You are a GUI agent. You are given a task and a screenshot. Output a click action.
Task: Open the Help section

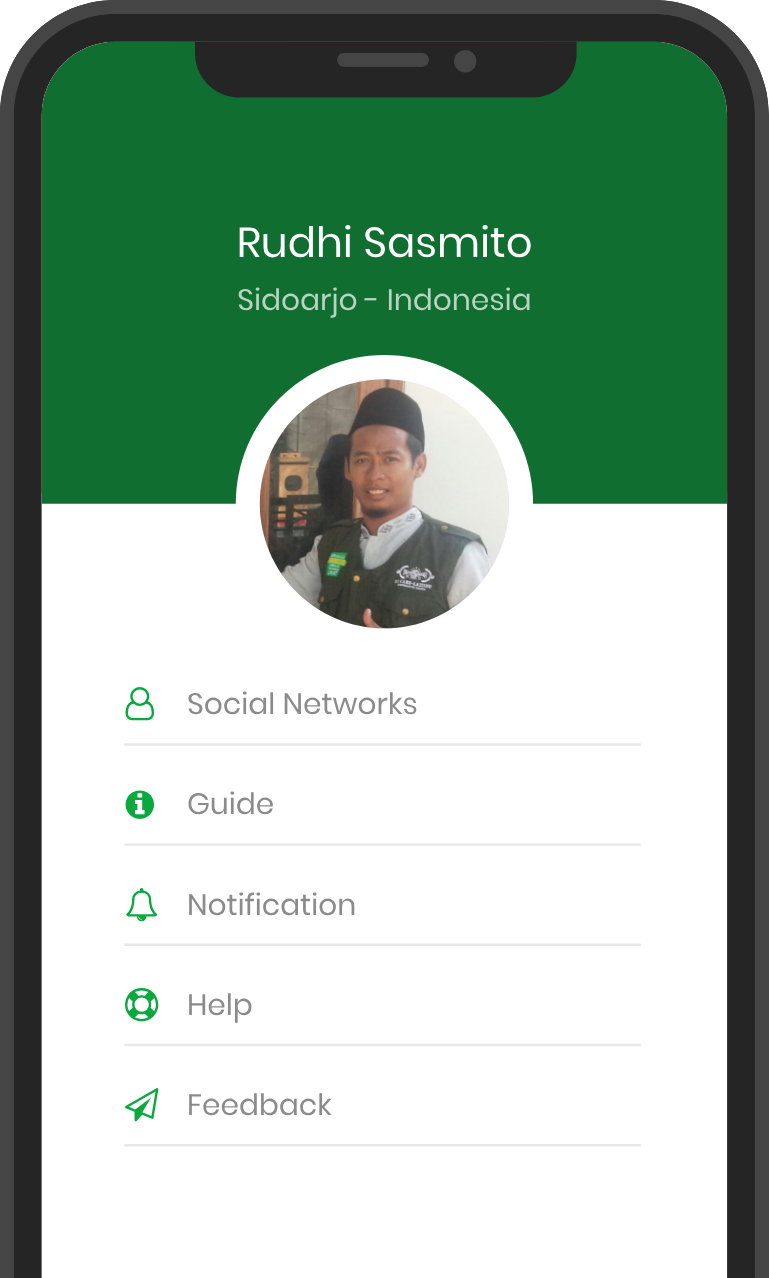pos(219,1005)
